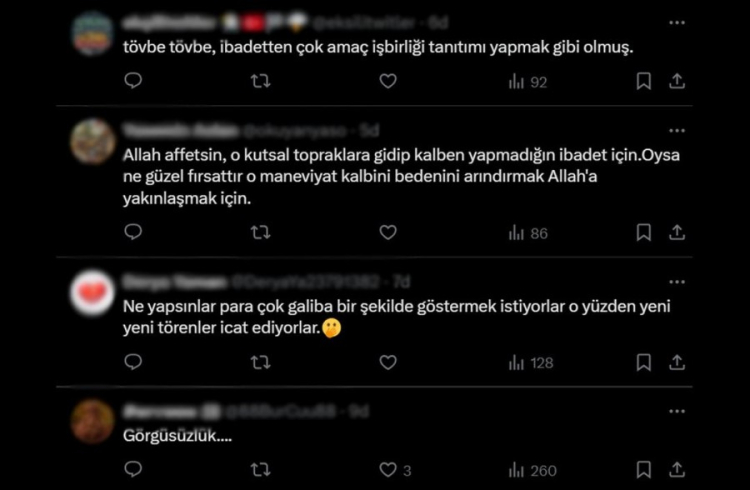Image resolution: width=750 pixels, height=490 pixels.
Task: Share the 'tövbe tövbe' tweet
Action: [677, 82]
